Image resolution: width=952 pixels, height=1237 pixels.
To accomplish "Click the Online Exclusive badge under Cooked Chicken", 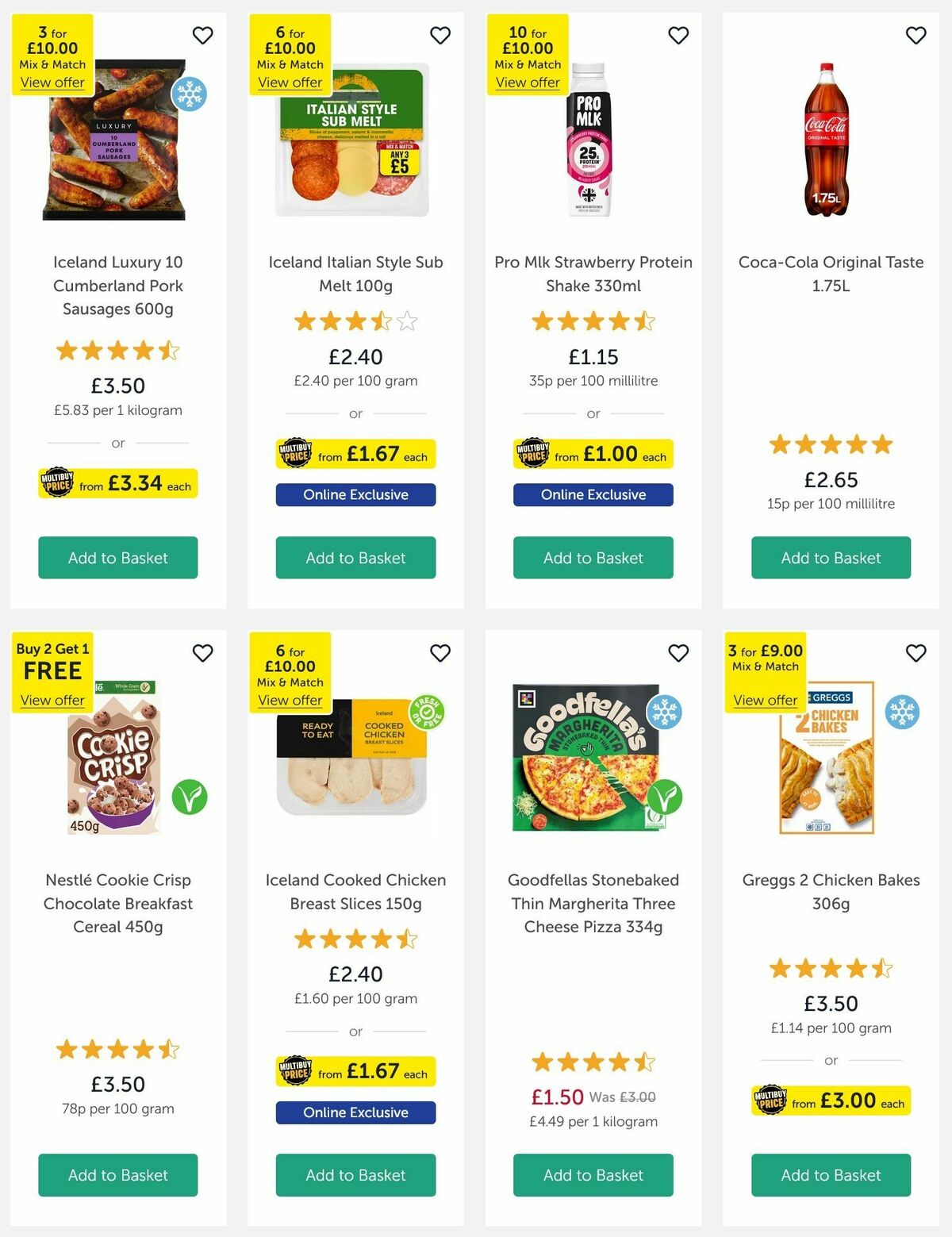I will (355, 1112).
